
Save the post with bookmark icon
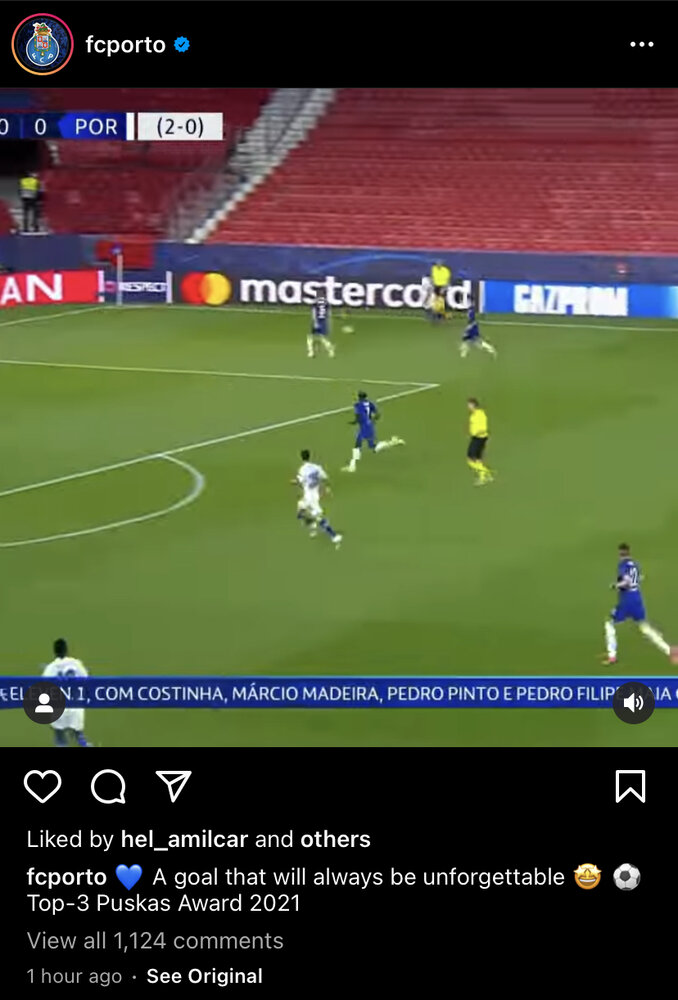pos(630,787)
